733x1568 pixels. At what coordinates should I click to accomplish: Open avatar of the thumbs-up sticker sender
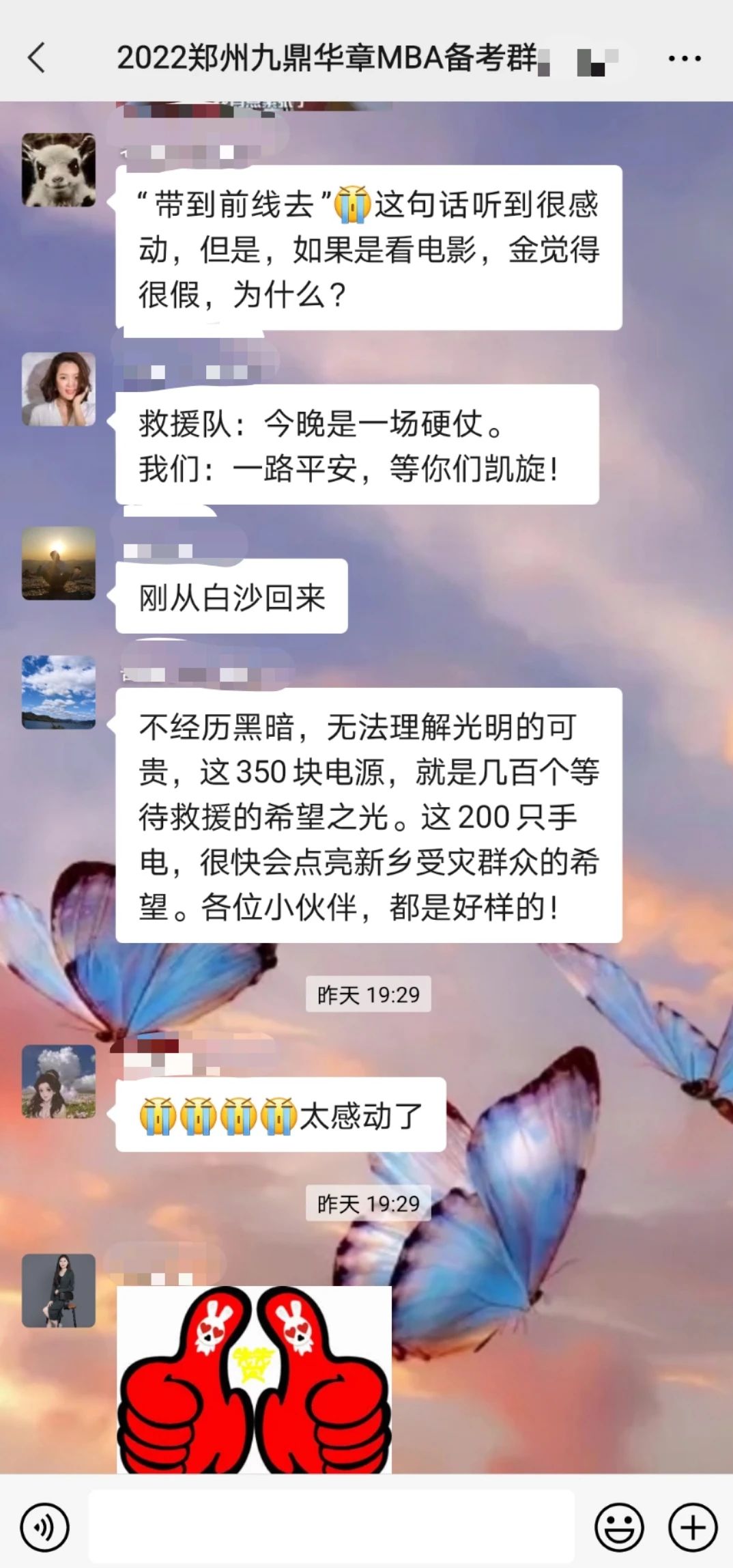click(x=59, y=1291)
